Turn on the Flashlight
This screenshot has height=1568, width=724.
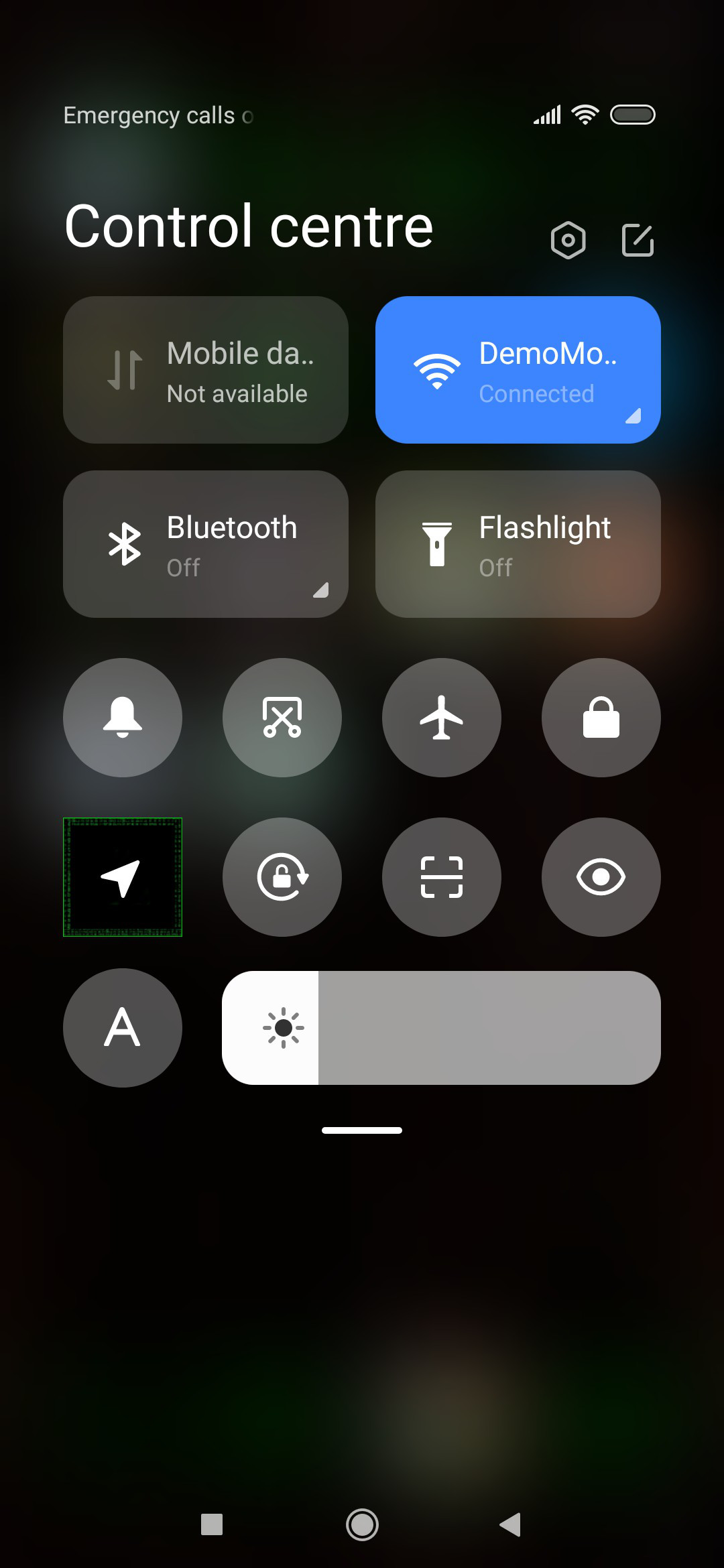pyautogui.click(x=518, y=544)
